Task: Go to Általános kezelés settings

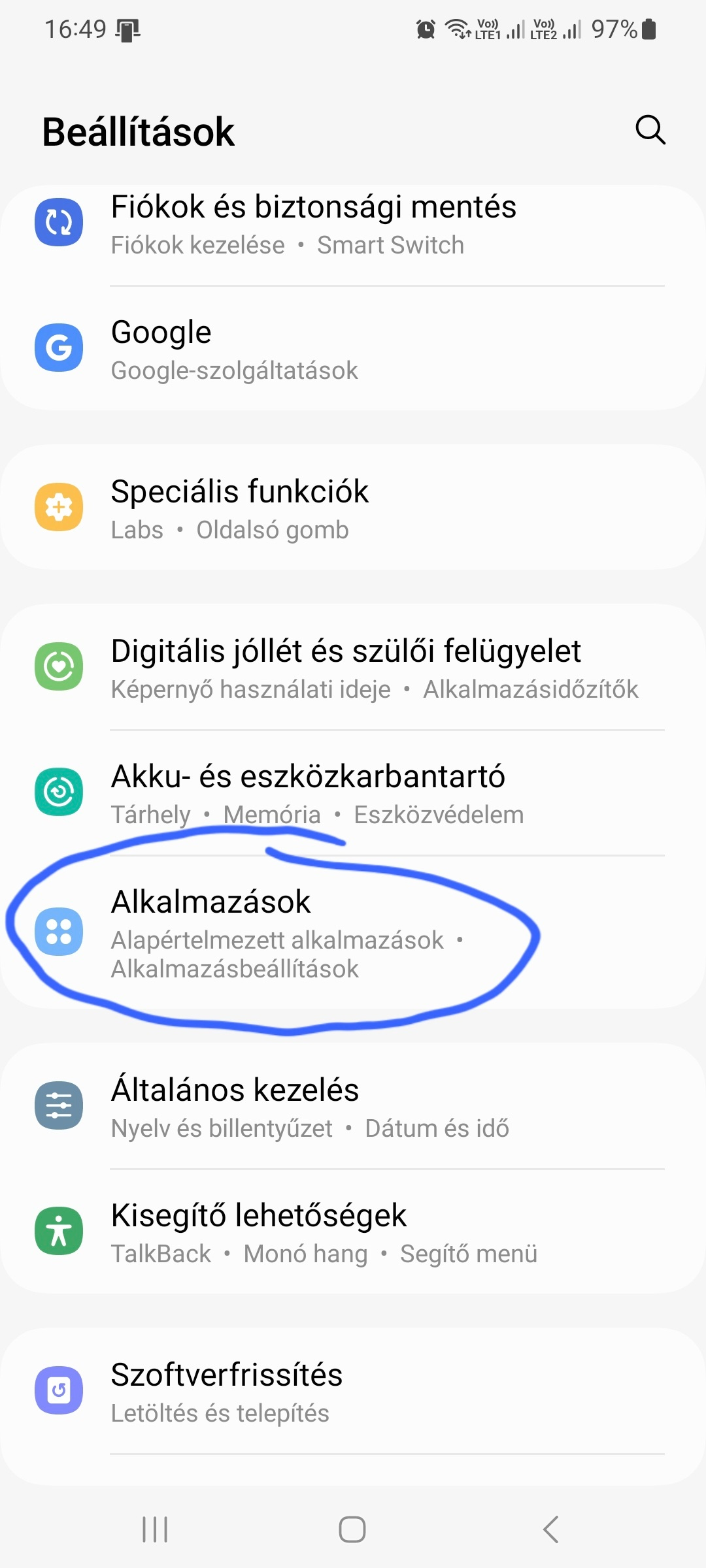Action: coord(353,1107)
